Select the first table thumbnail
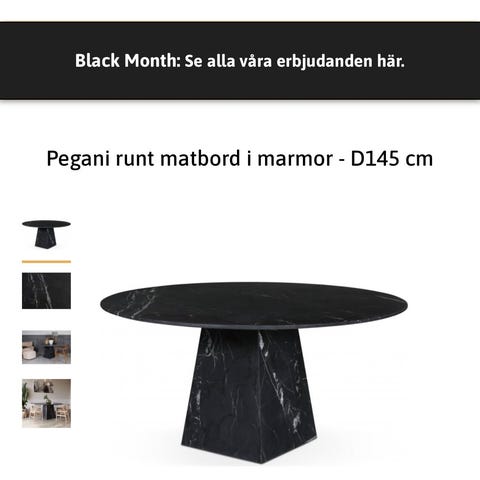Image resolution: width=480 pixels, height=480 pixels. click(46, 234)
